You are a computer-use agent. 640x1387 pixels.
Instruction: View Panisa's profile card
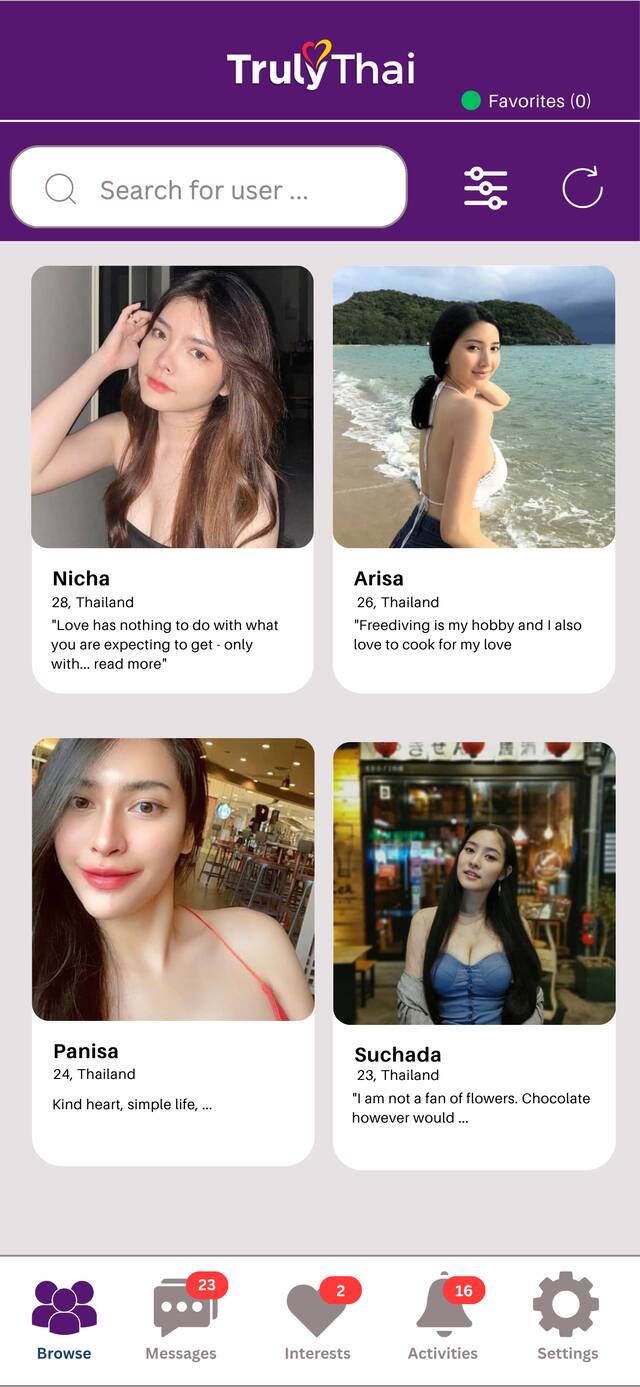(x=173, y=952)
